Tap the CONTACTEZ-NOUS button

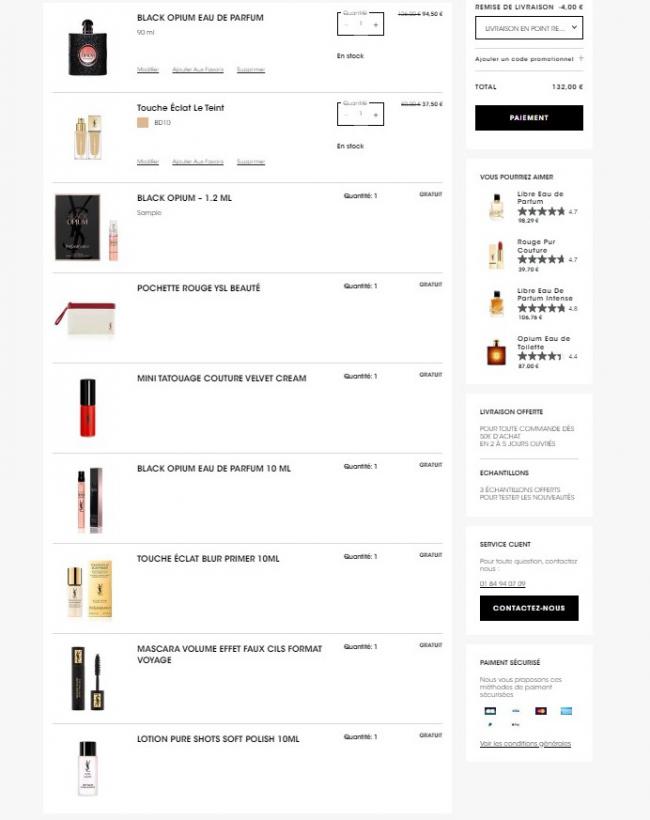[x=528, y=608]
